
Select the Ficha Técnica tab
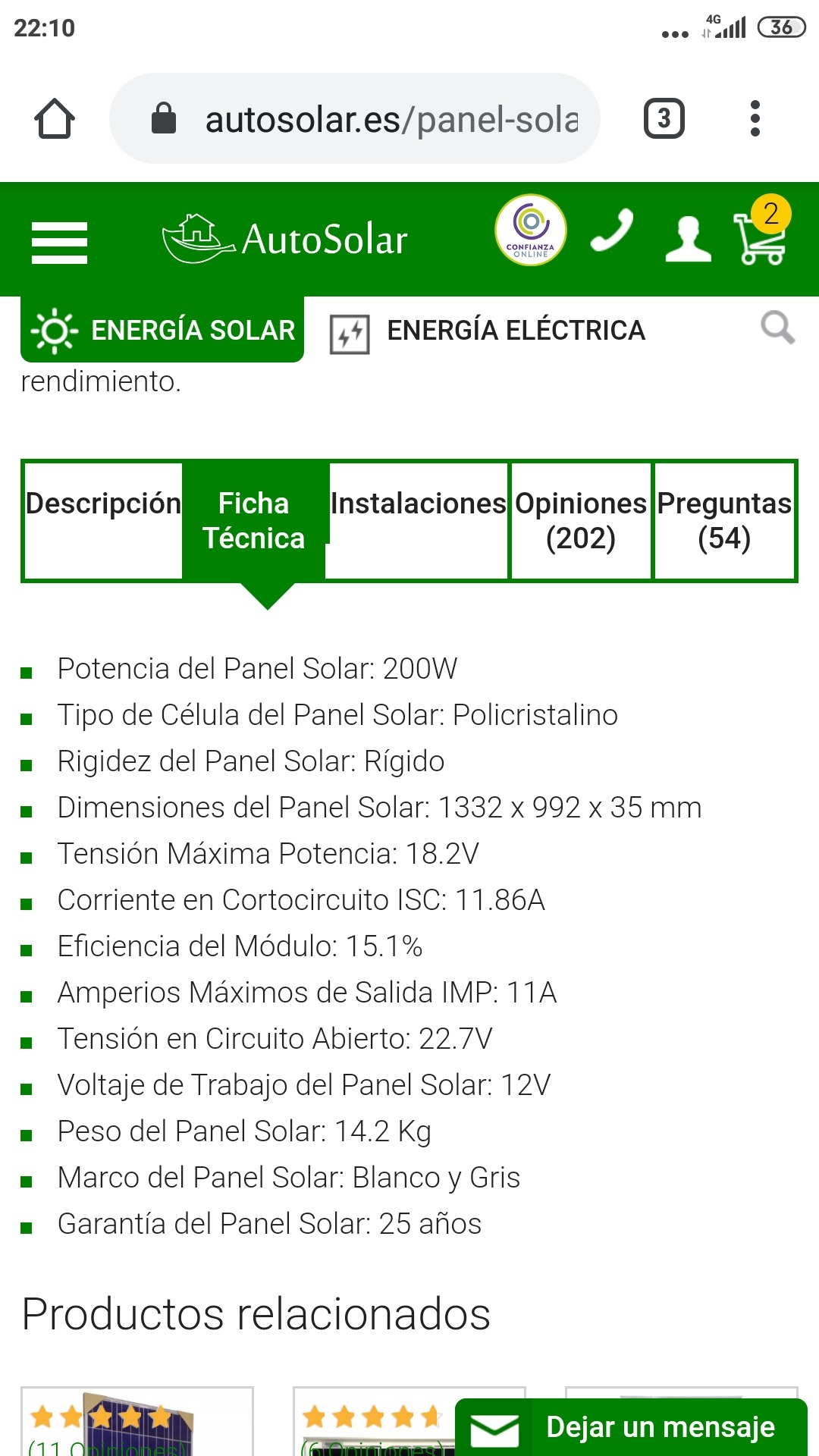coord(254,521)
